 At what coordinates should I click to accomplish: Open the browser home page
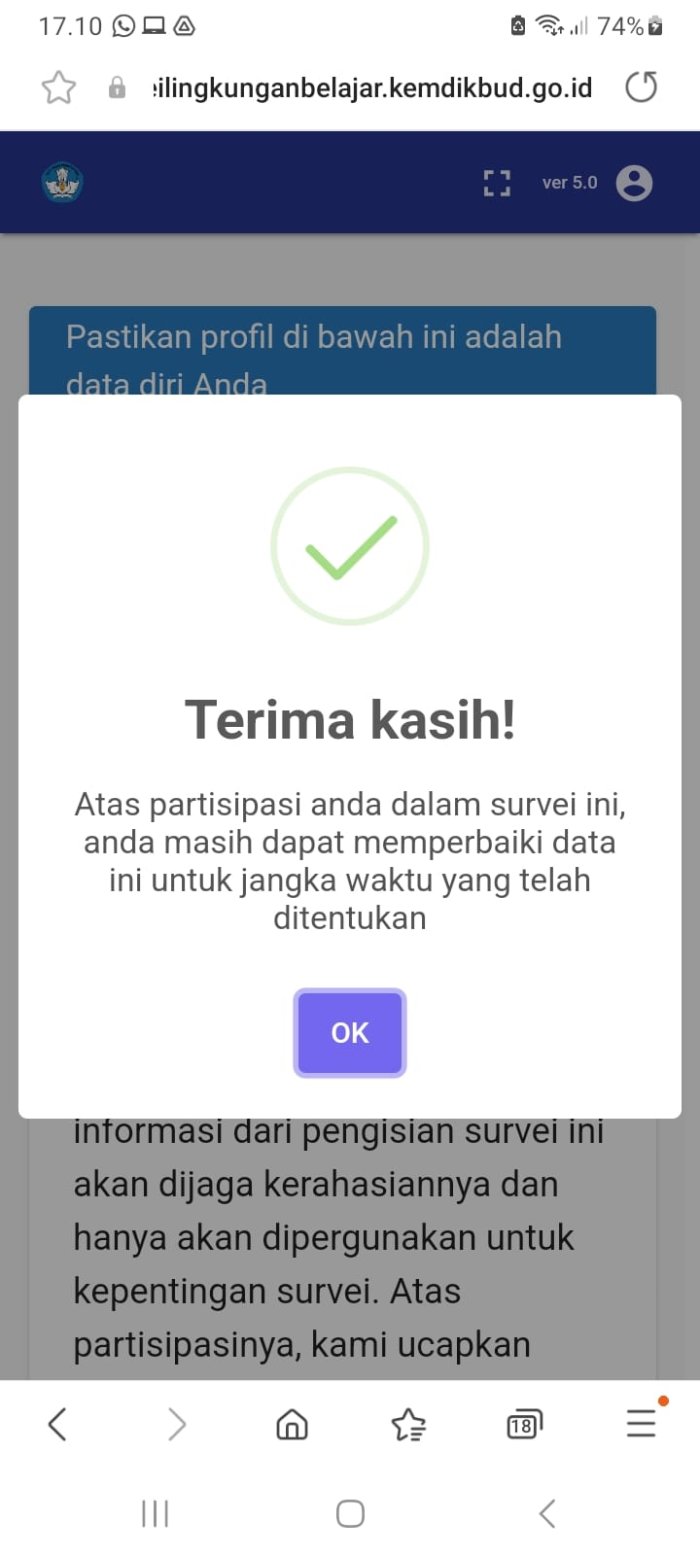(x=291, y=1424)
